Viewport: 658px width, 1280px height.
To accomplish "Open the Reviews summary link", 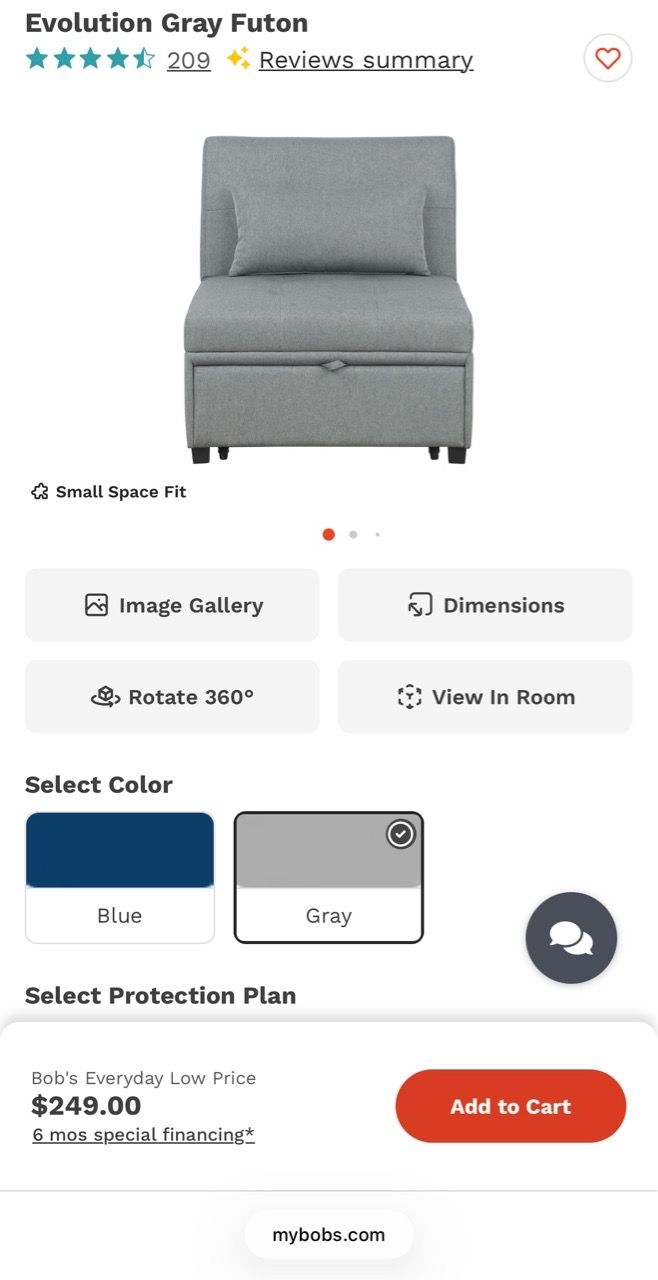I will pos(366,60).
